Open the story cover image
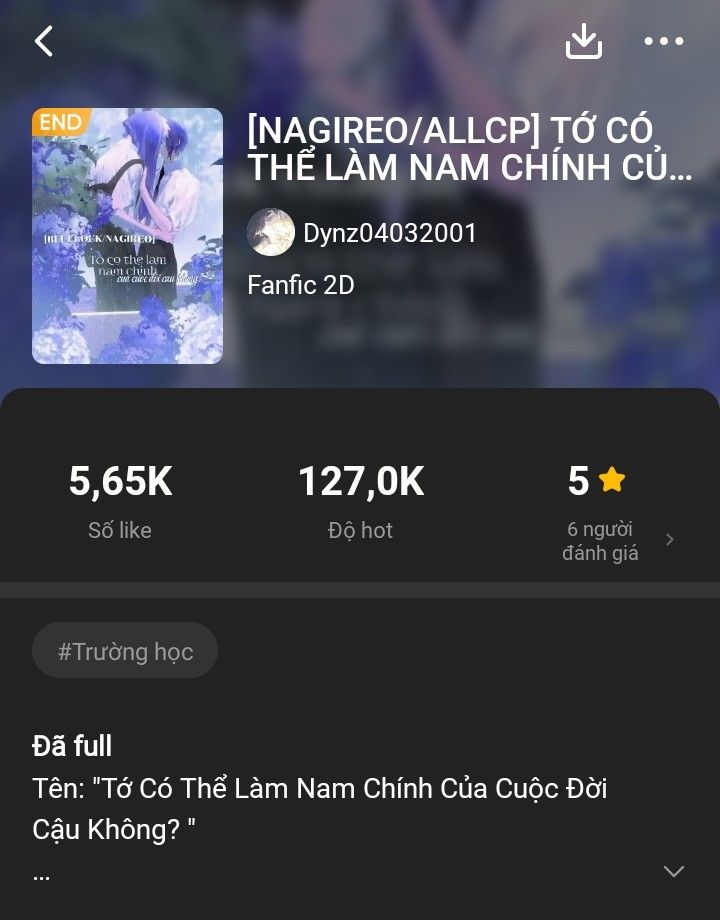 tap(127, 236)
